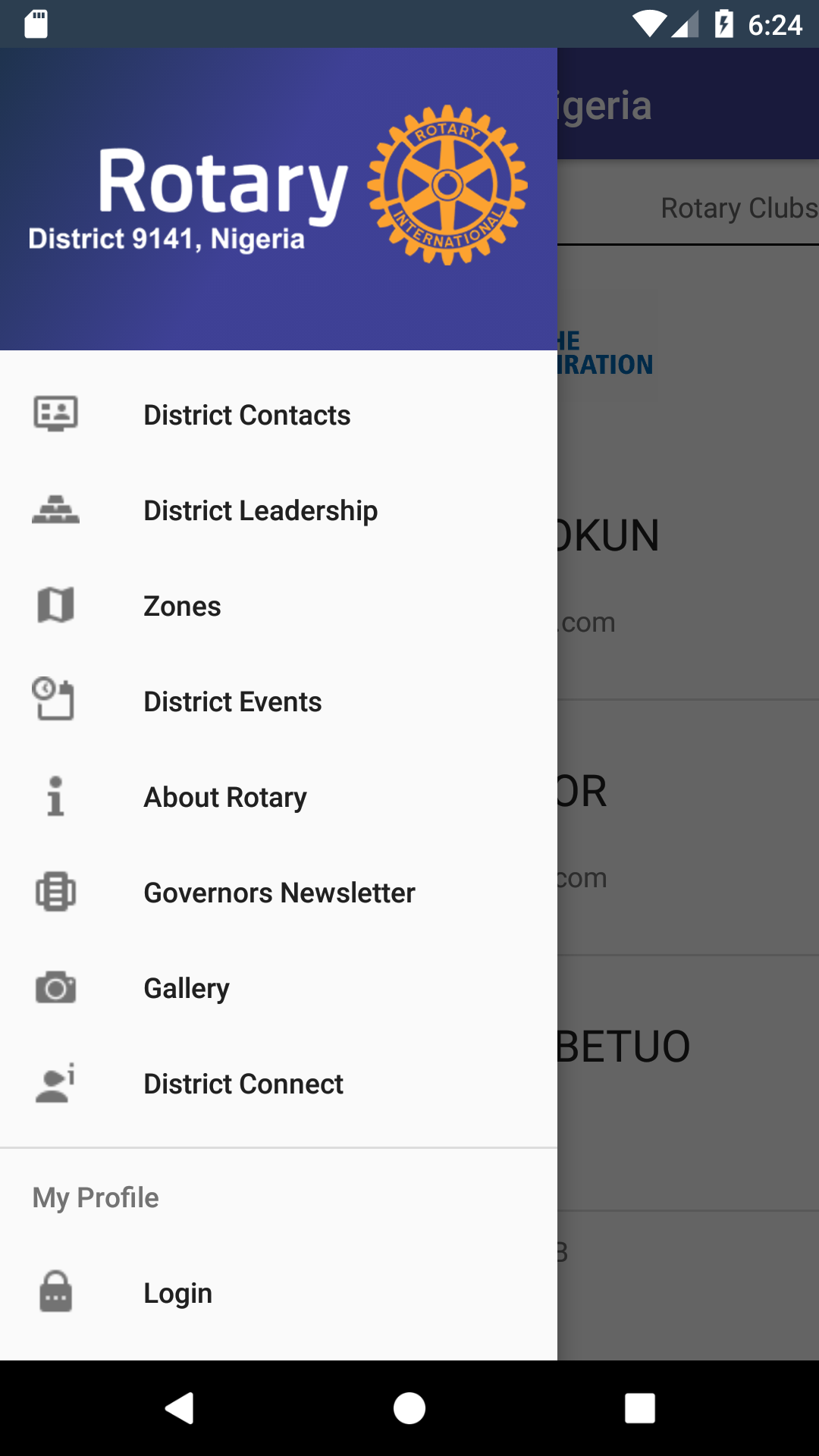The width and height of the screenshot is (819, 1456).
Task: Tap Login under My Profile
Action: coord(278,1293)
